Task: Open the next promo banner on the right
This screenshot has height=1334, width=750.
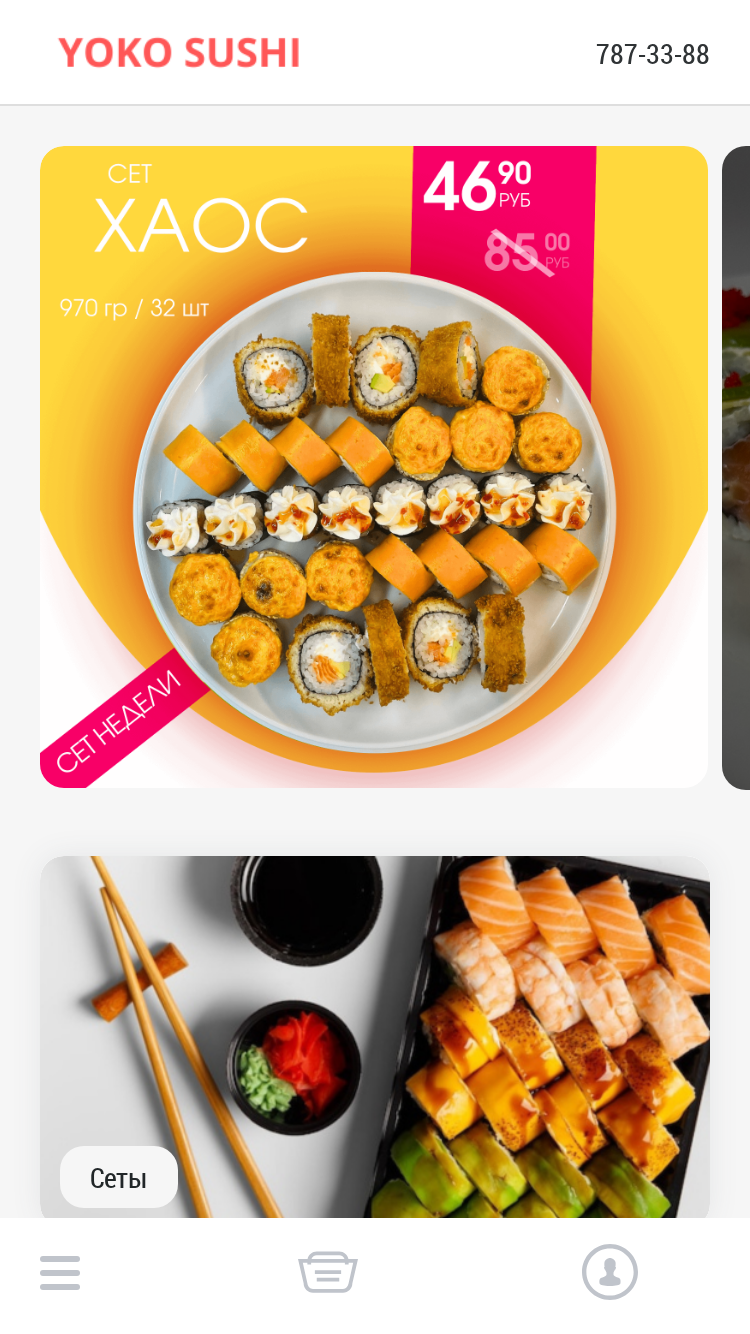Action: click(736, 467)
